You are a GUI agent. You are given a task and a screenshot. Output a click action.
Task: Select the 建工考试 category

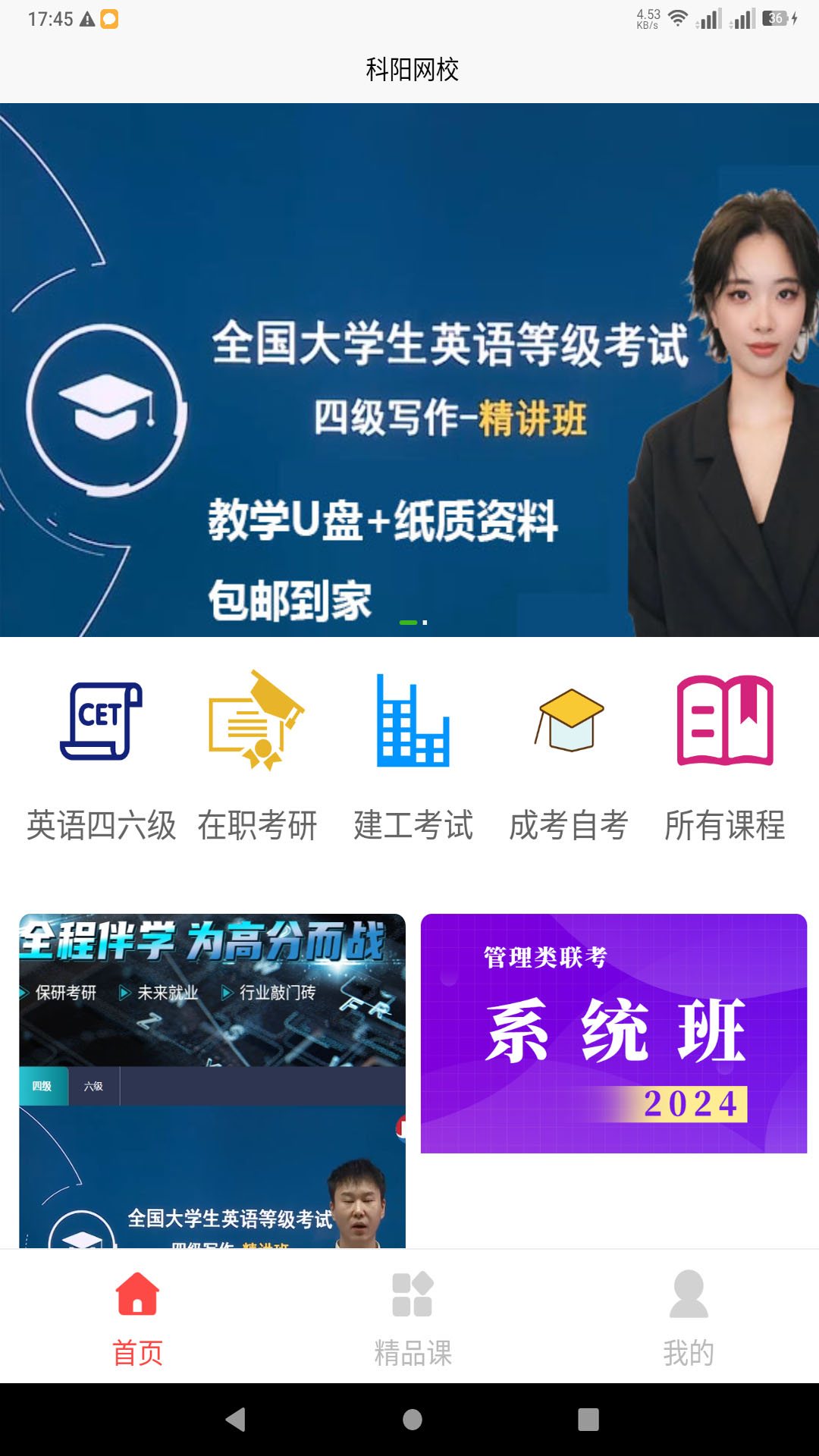[413, 756]
